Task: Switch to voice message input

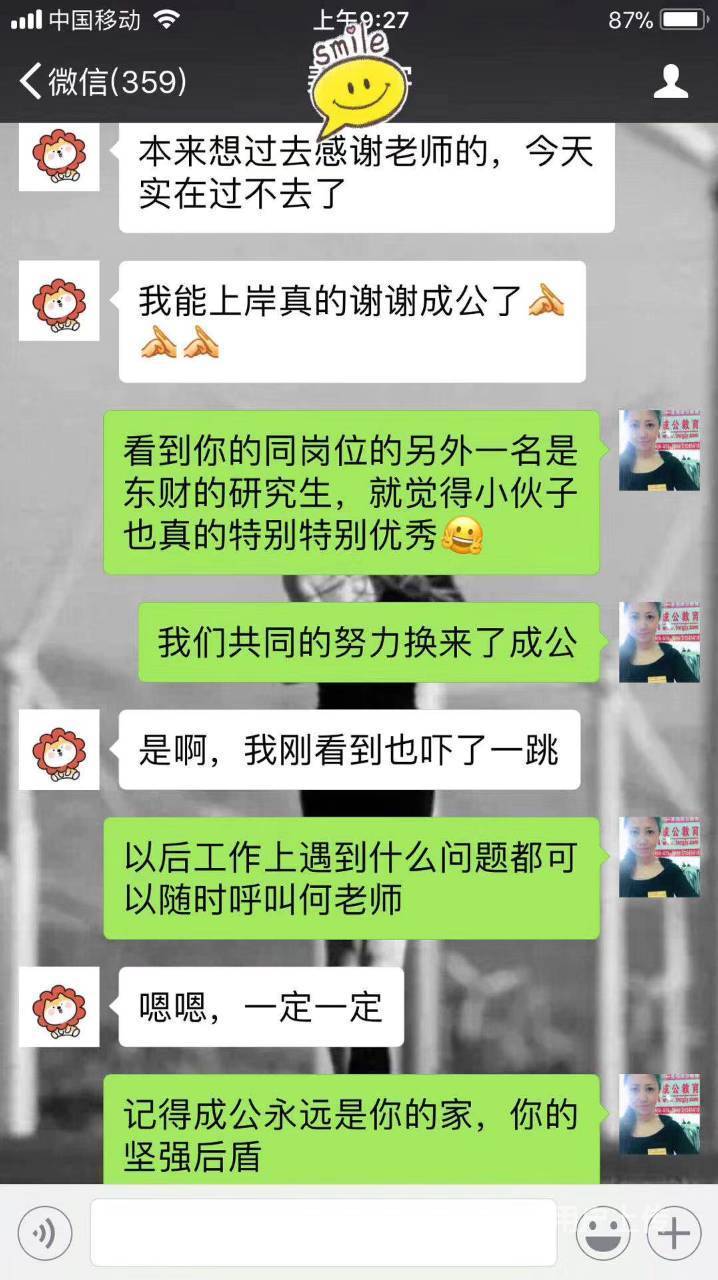Action: [x=45, y=1233]
